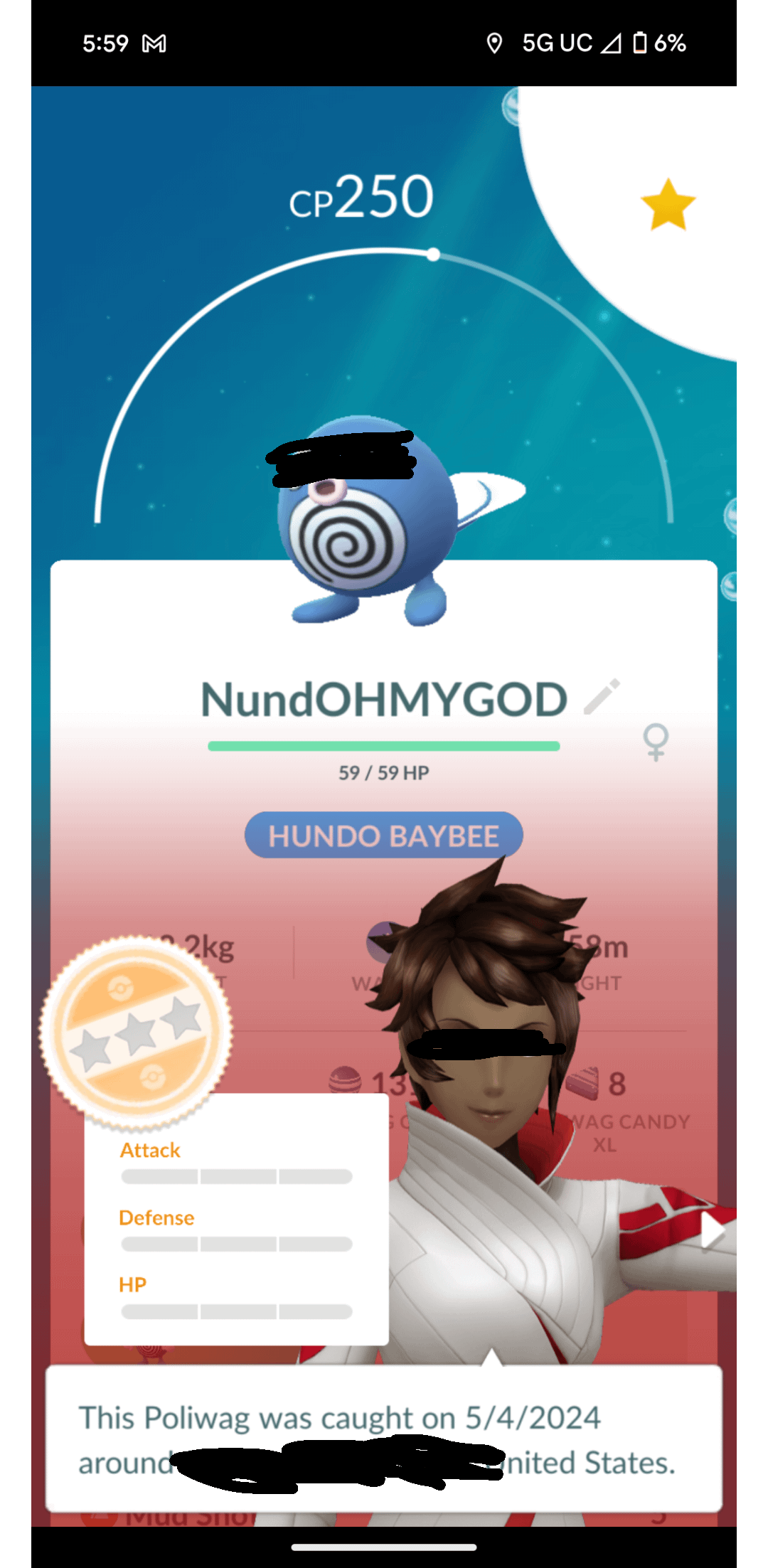Screen dimensions: 768x1568
Task: Toggle the favorite star for this Poliwag
Action: pos(668,206)
